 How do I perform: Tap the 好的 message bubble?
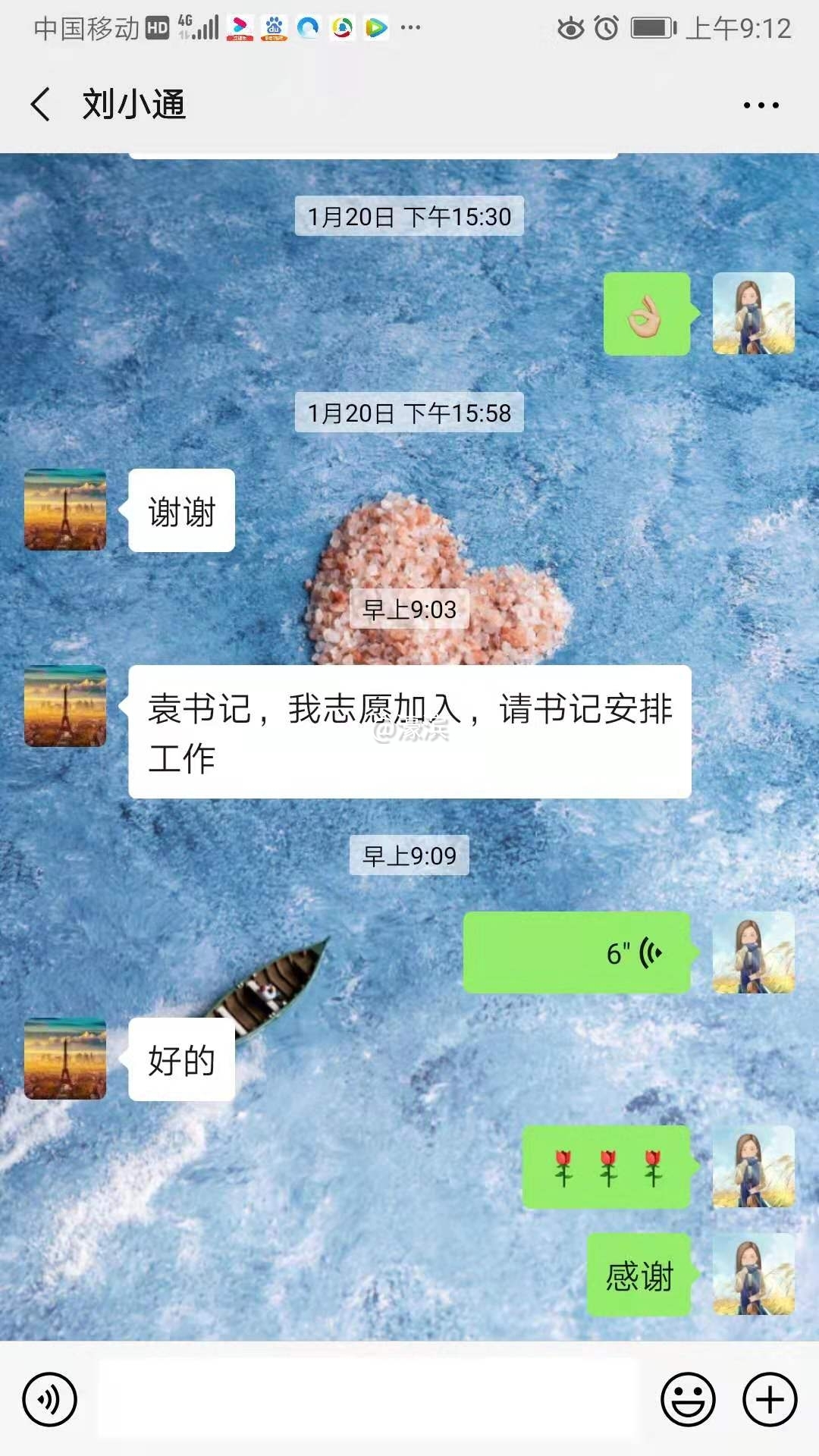(x=181, y=1060)
